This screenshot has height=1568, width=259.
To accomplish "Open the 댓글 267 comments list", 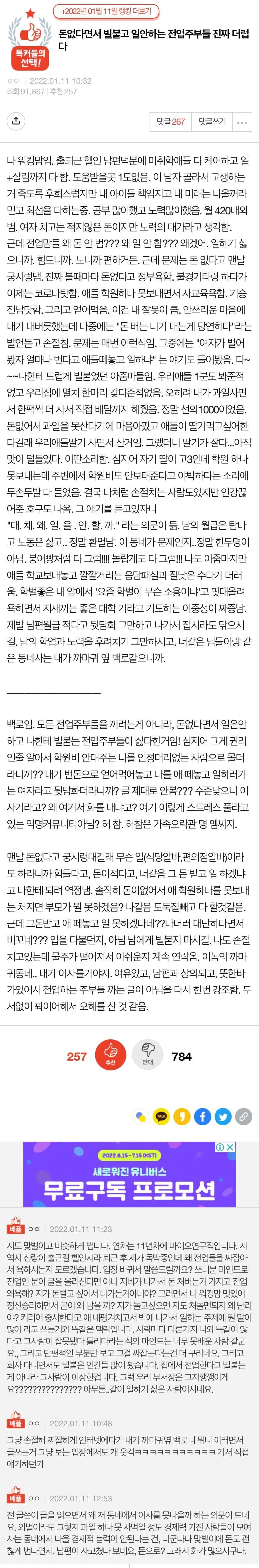I will tap(171, 122).
